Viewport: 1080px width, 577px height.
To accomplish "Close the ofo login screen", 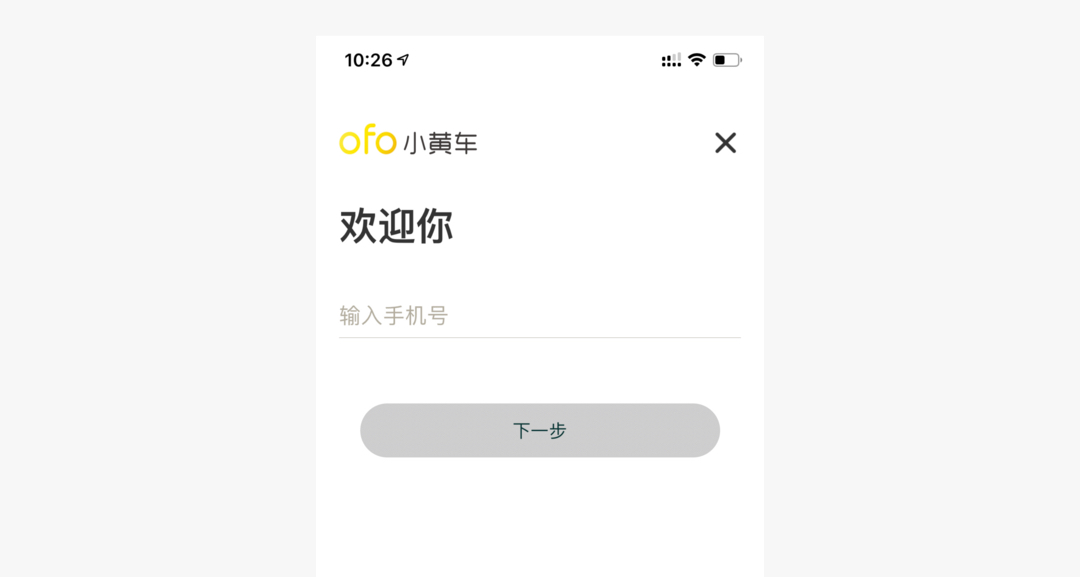I will tap(725, 143).
